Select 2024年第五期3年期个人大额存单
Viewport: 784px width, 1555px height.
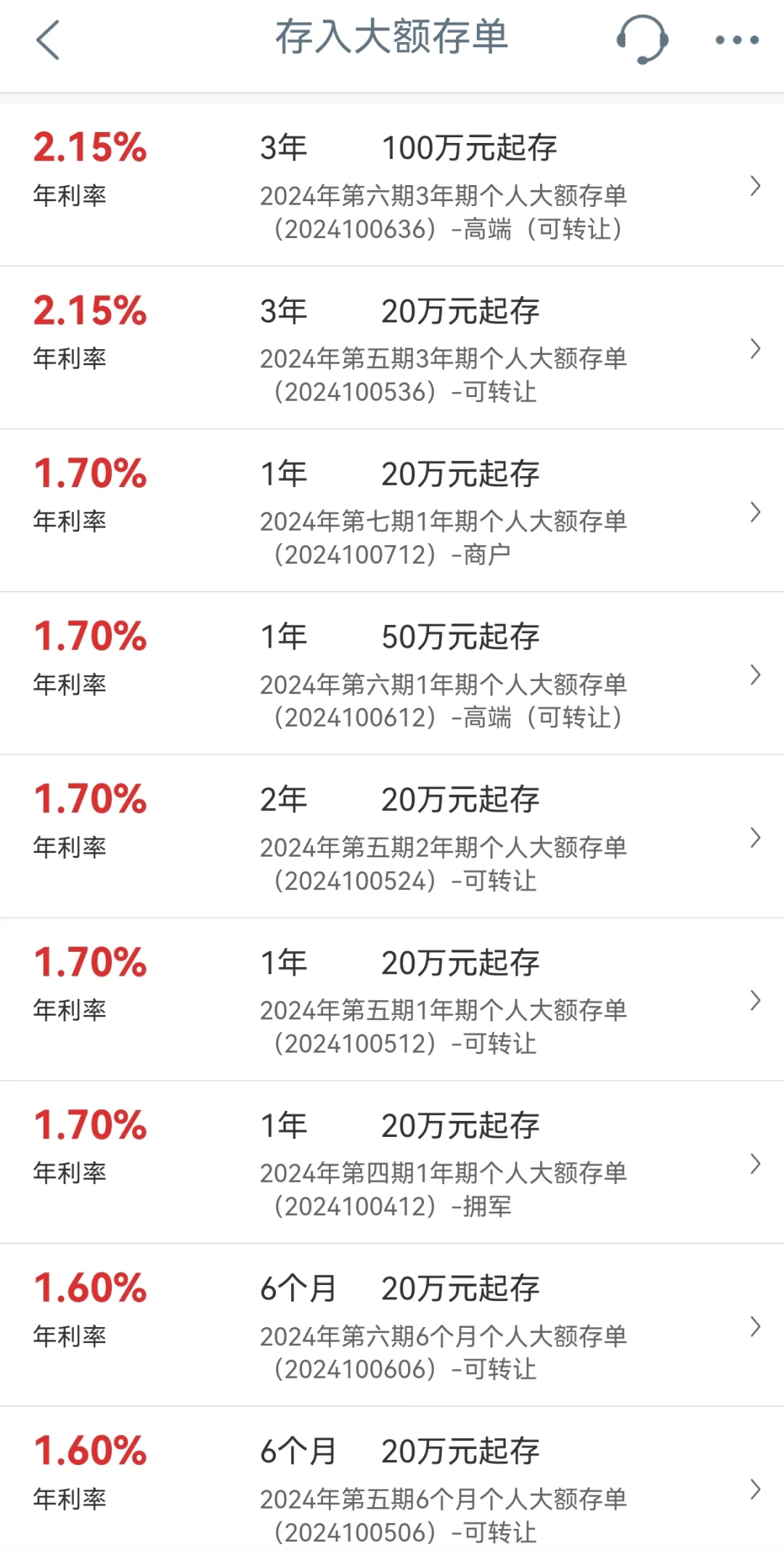[x=392, y=348]
